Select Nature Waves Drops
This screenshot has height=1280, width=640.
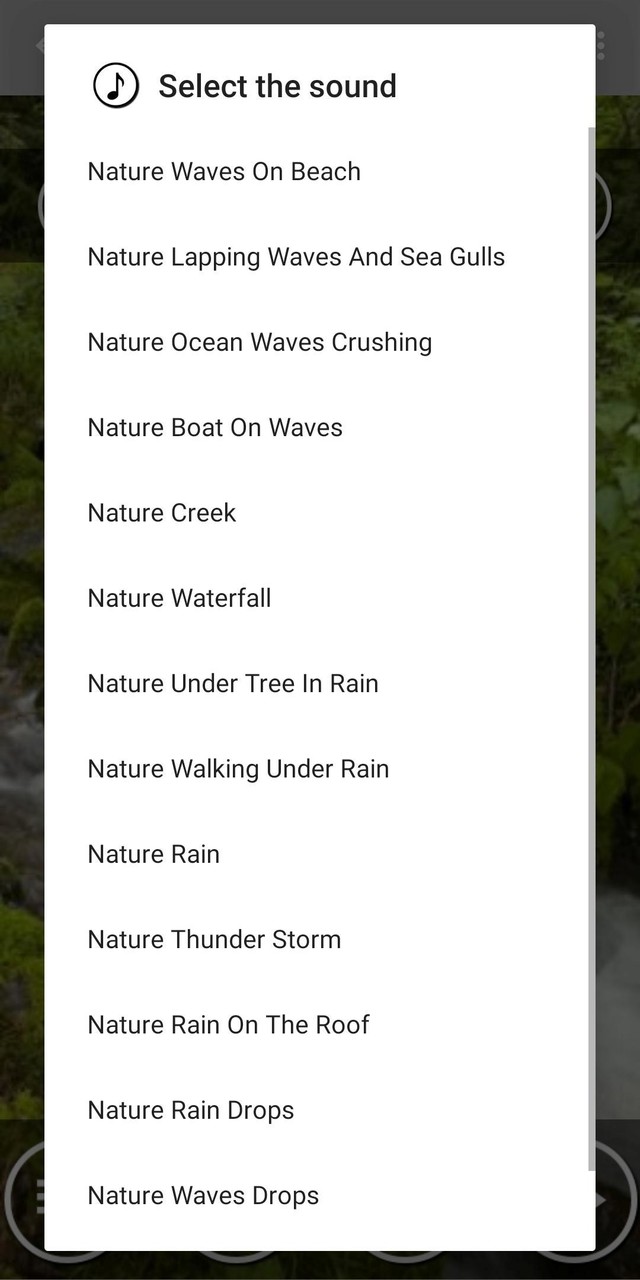click(x=319, y=1195)
